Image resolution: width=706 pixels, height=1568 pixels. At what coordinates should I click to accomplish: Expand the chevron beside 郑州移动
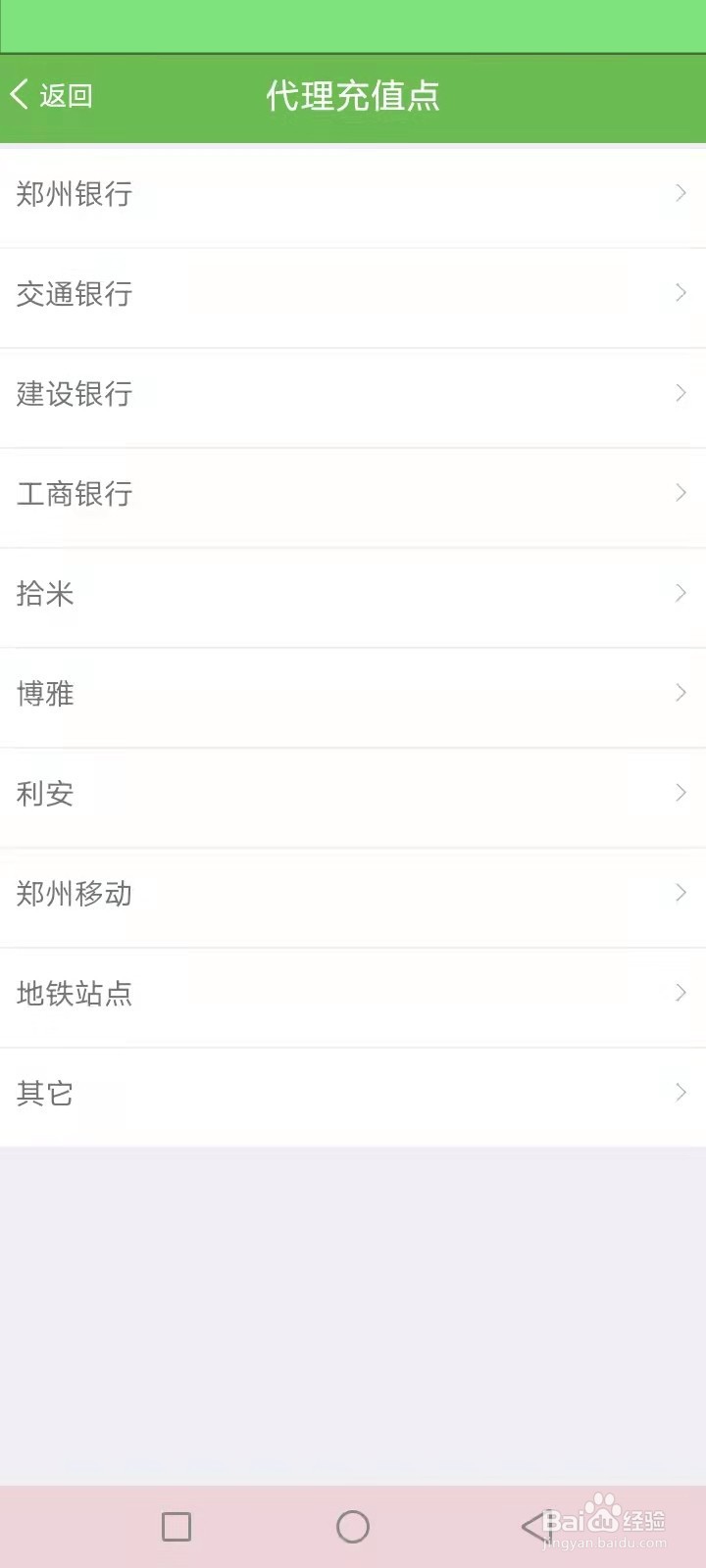point(681,893)
